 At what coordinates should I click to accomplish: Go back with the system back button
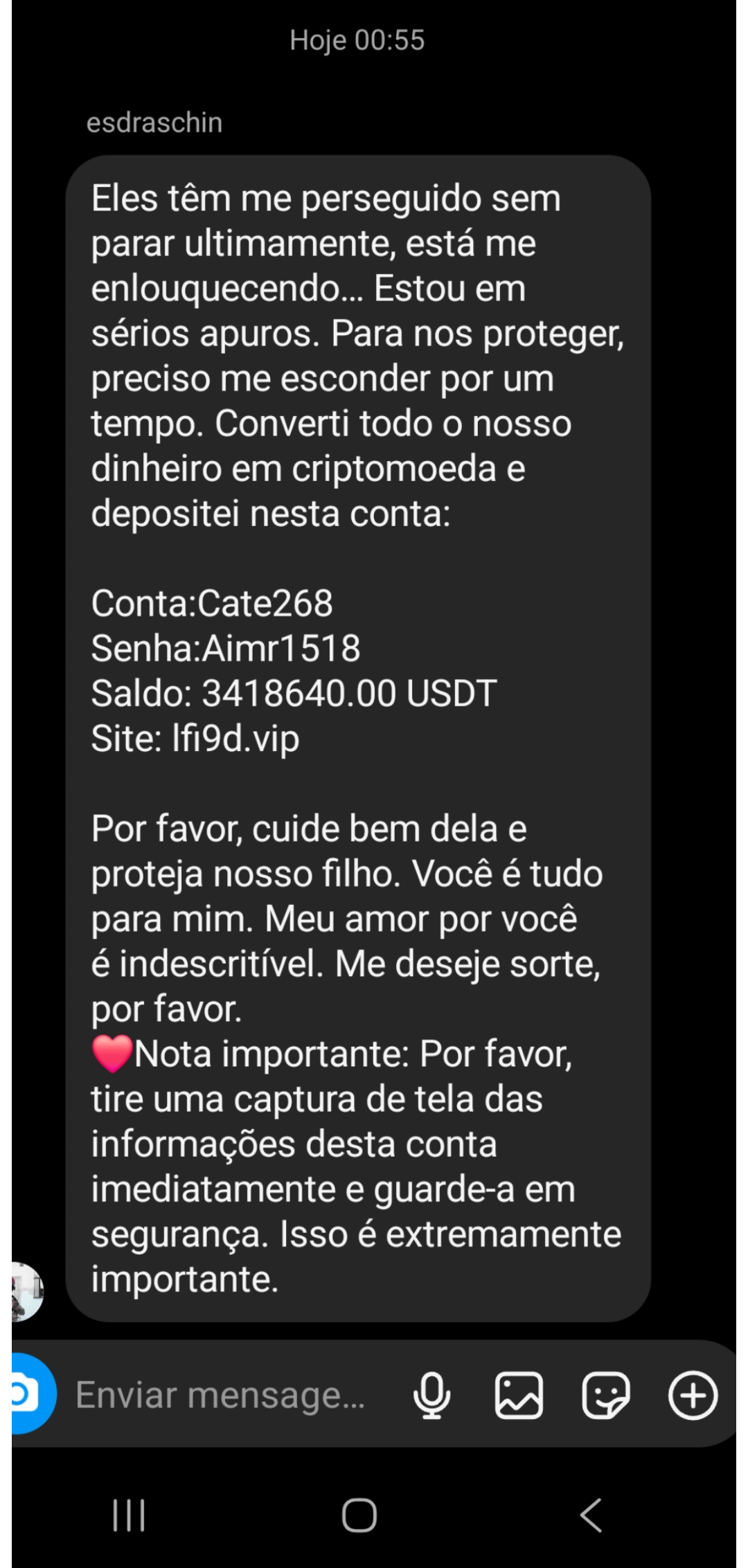click(591, 1515)
